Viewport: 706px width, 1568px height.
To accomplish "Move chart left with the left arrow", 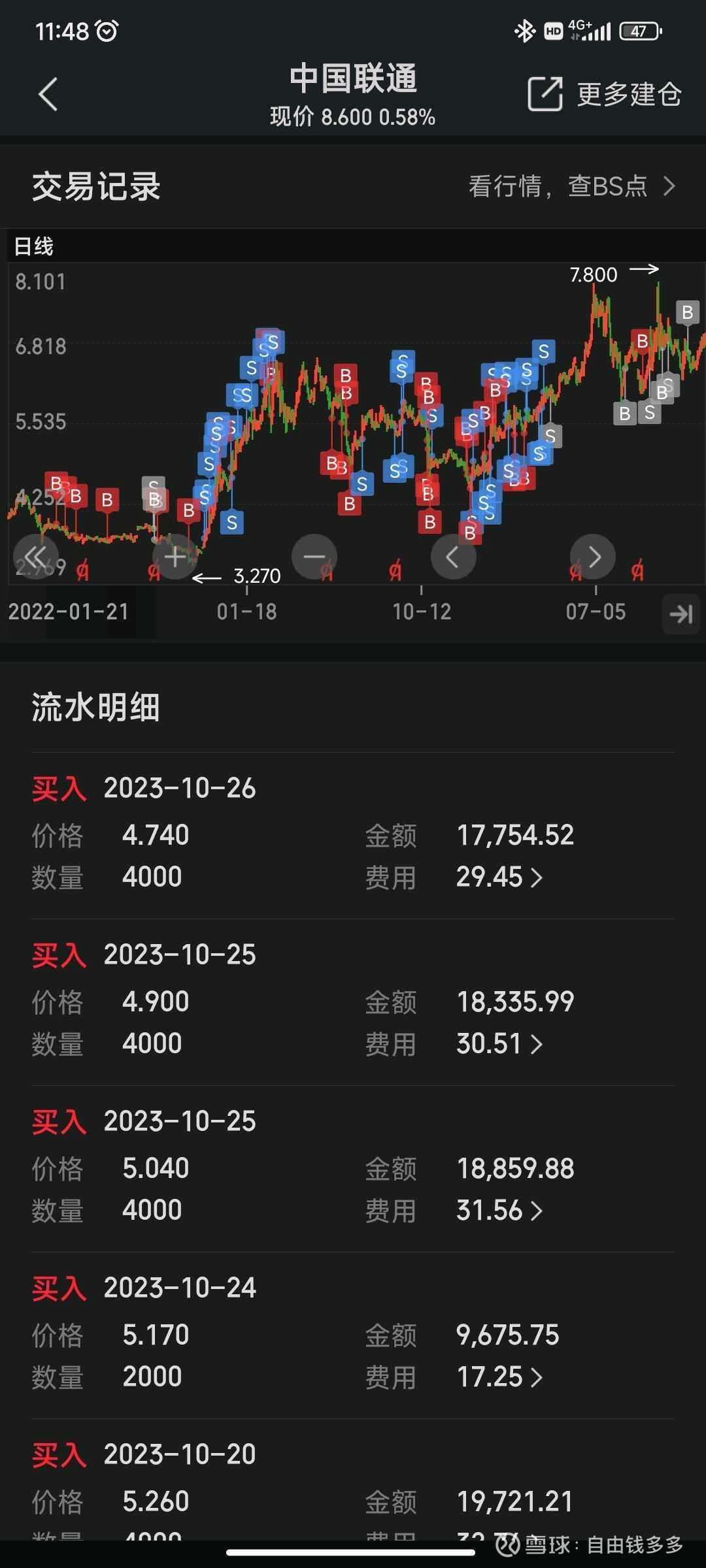I will click(x=453, y=557).
